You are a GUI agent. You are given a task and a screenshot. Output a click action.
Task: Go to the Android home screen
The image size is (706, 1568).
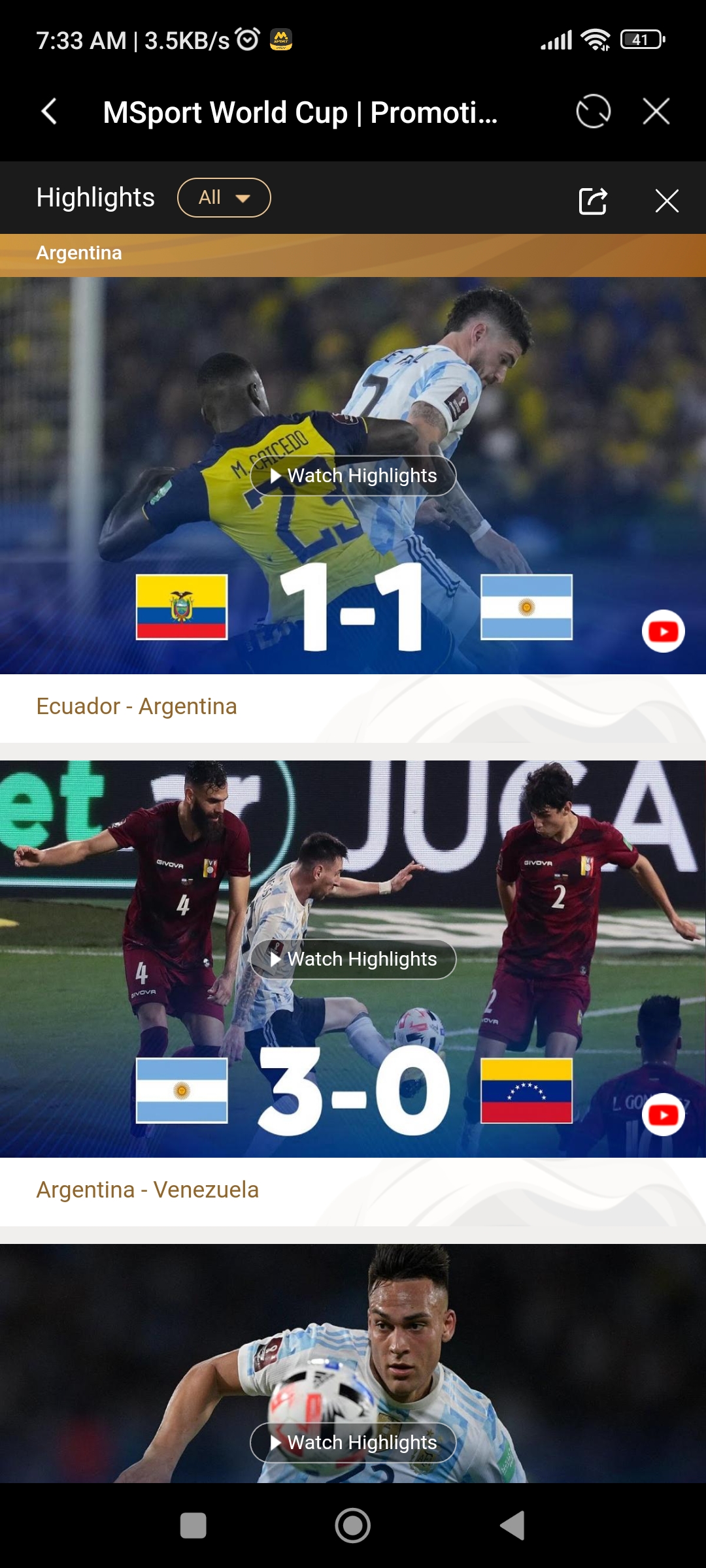pos(353,1526)
